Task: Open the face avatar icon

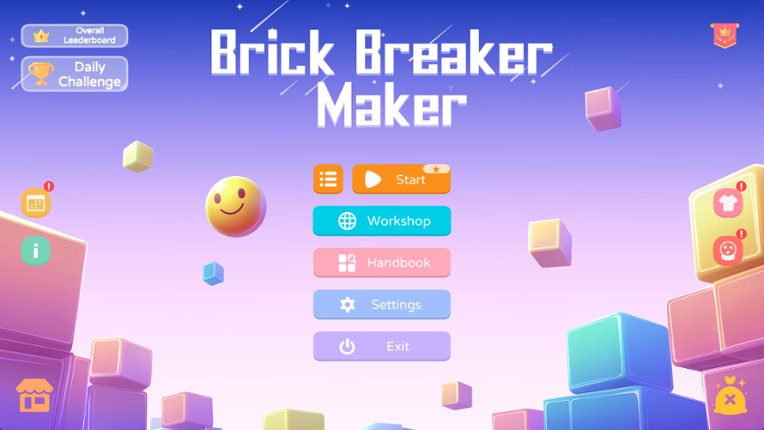Action: pyautogui.click(x=727, y=250)
